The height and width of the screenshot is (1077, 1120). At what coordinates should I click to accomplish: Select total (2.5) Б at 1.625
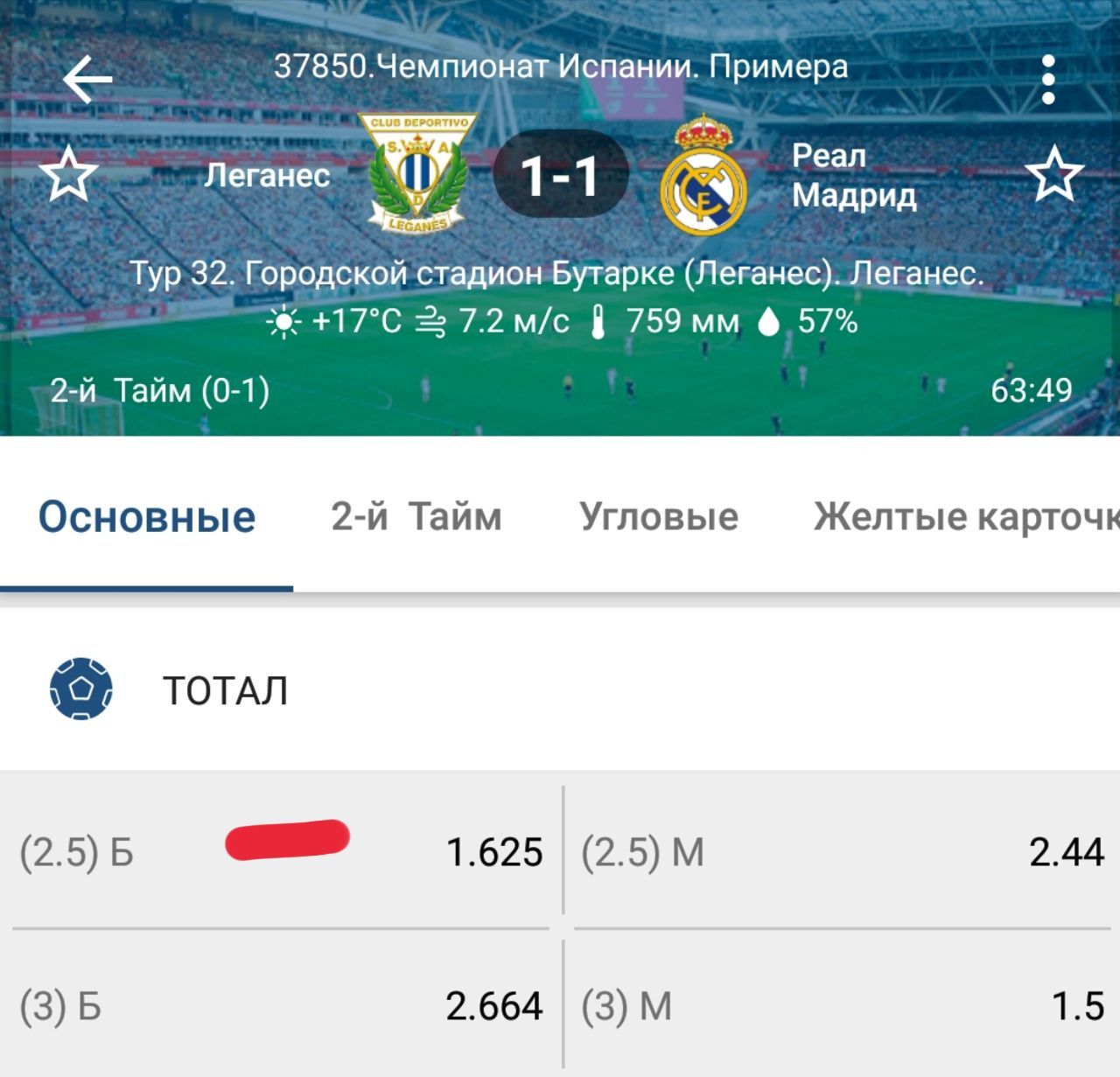coord(281,851)
